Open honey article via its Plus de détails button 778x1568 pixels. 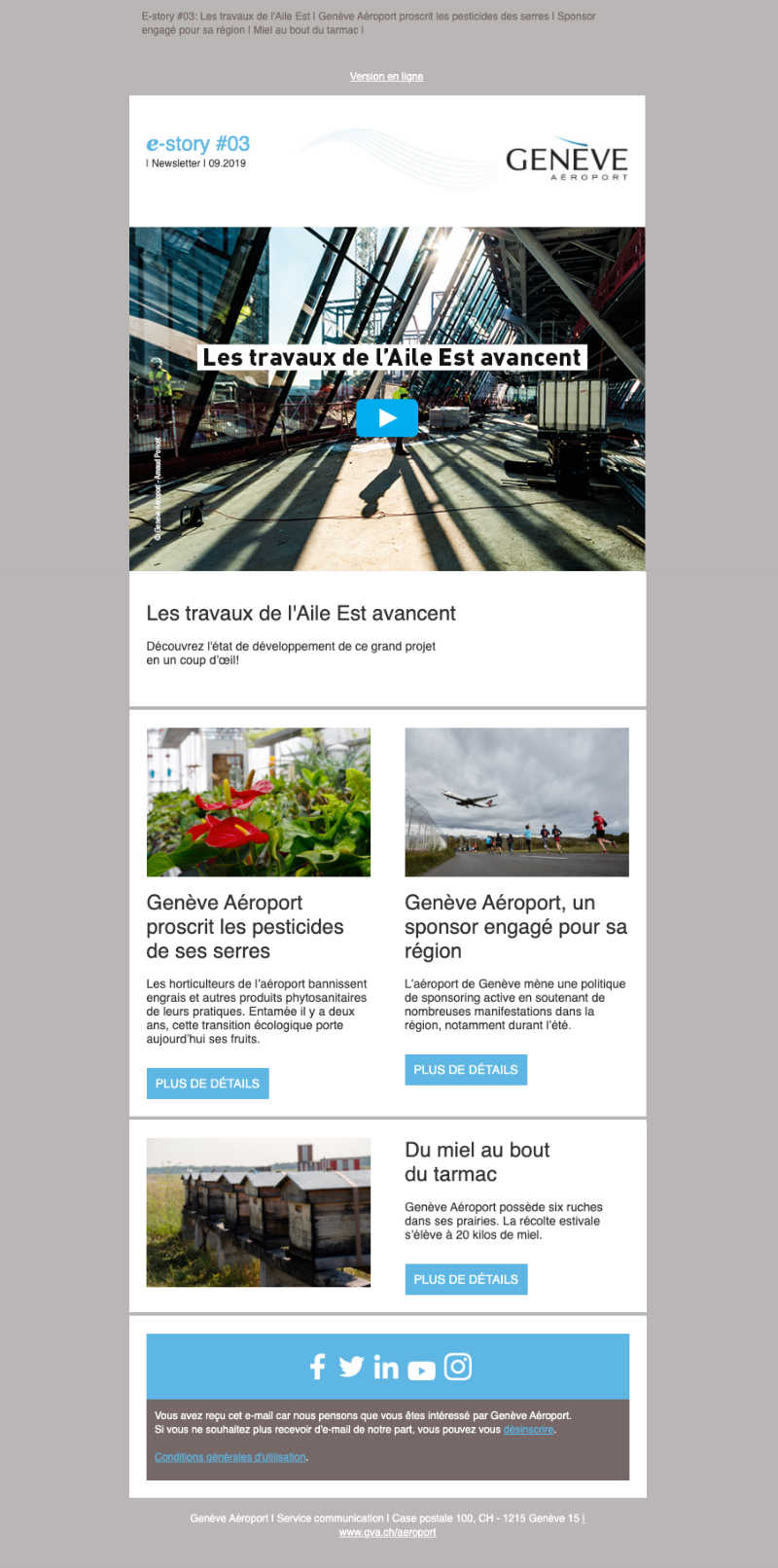pos(466,1279)
